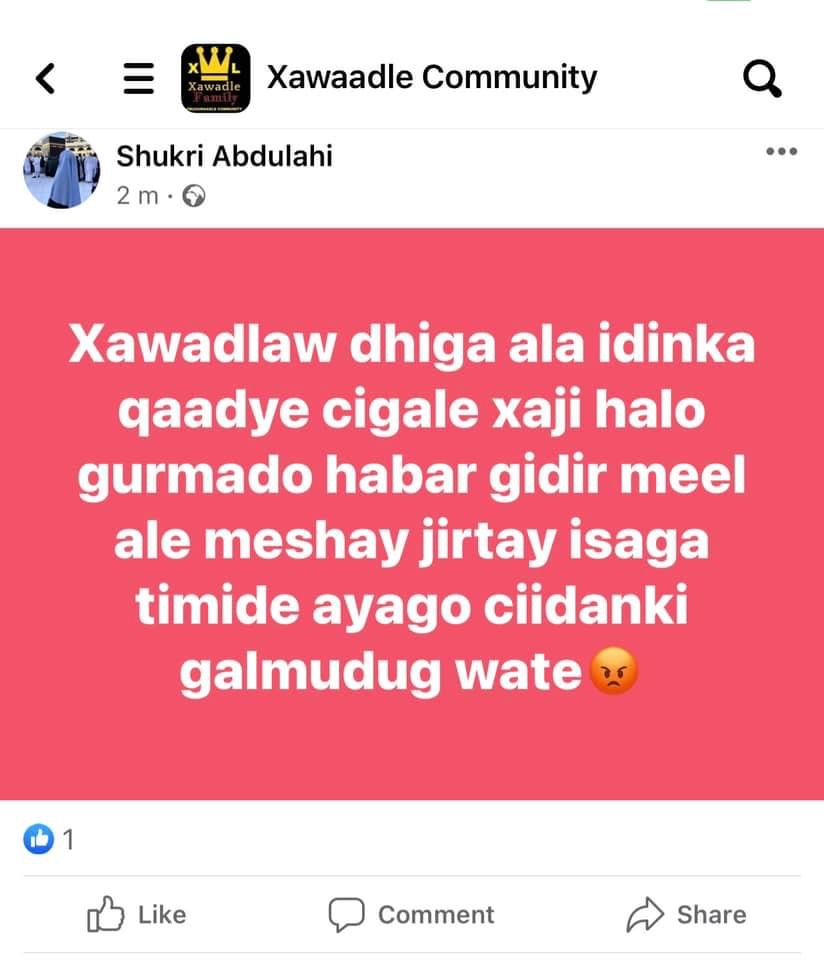Image resolution: width=824 pixels, height=960 pixels.
Task: Like Shukri Abdulahi's post
Action: point(136,914)
